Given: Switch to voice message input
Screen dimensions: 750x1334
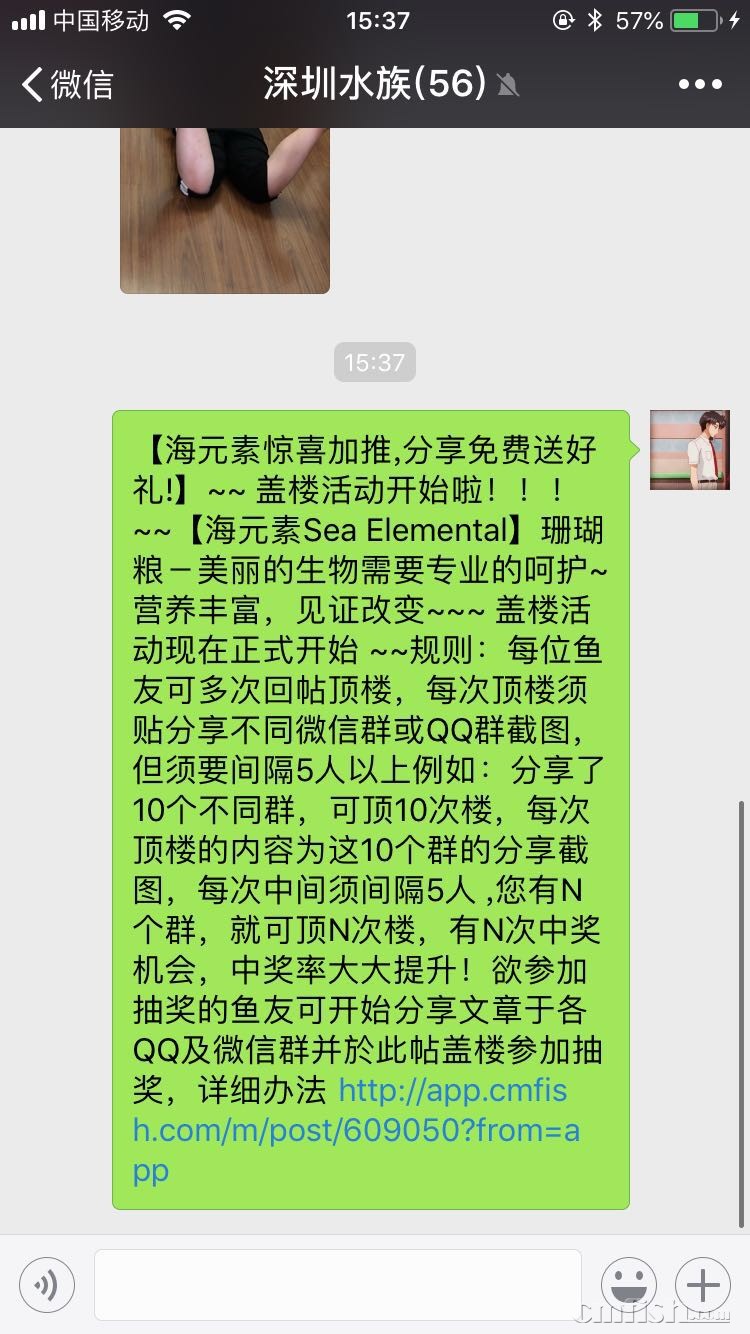Looking at the screenshot, I should click(47, 1284).
